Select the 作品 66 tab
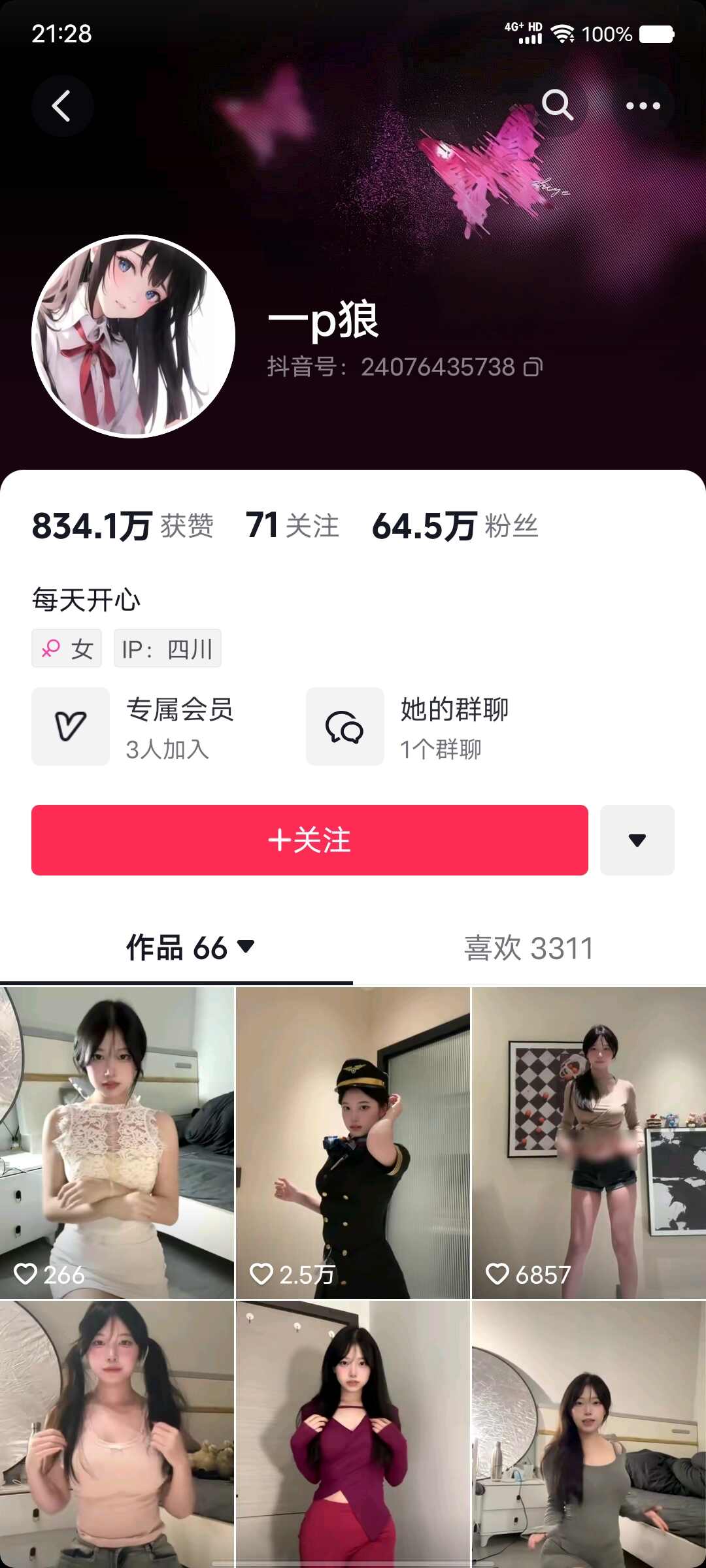 point(189,948)
